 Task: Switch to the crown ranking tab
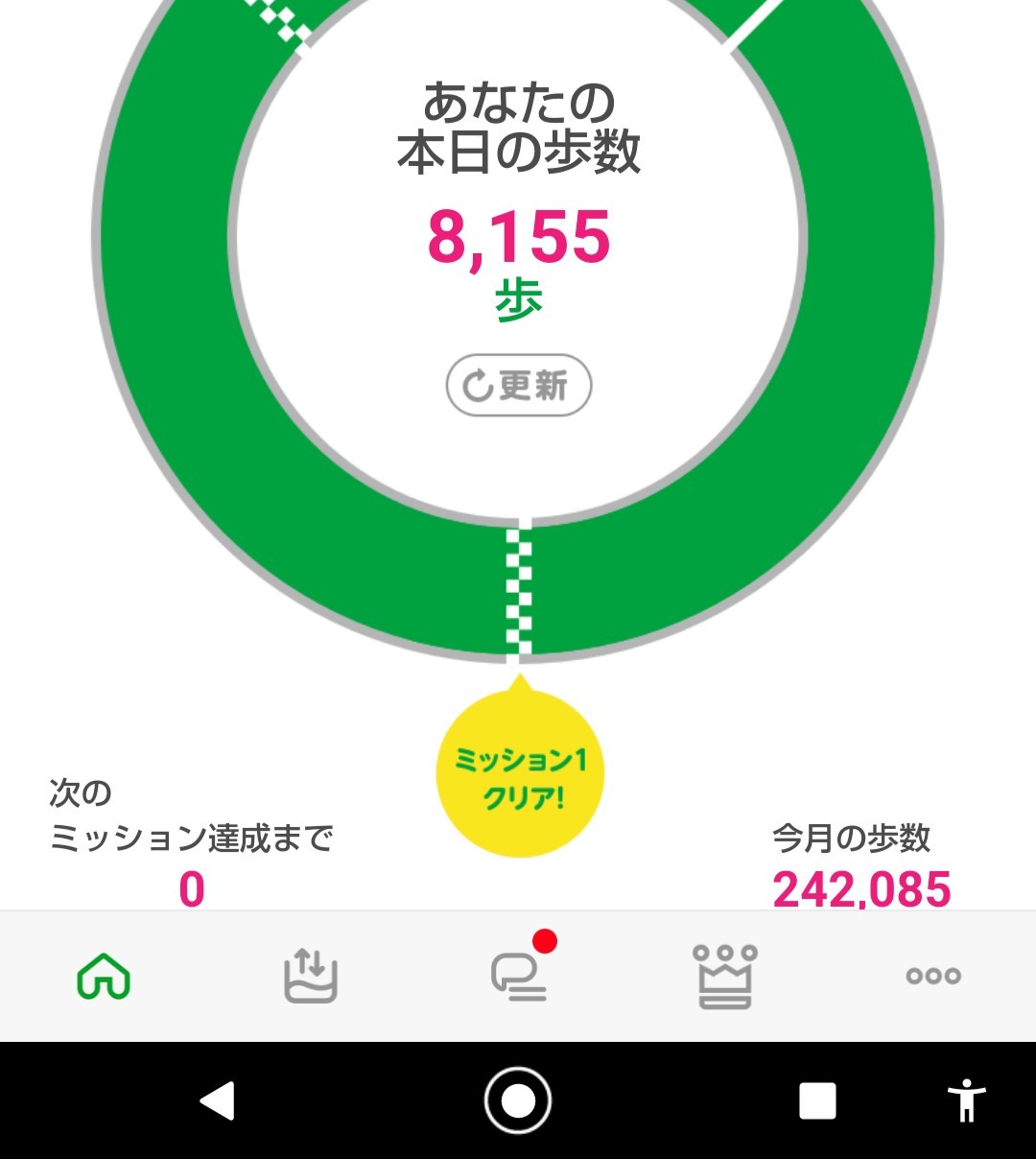point(725,977)
